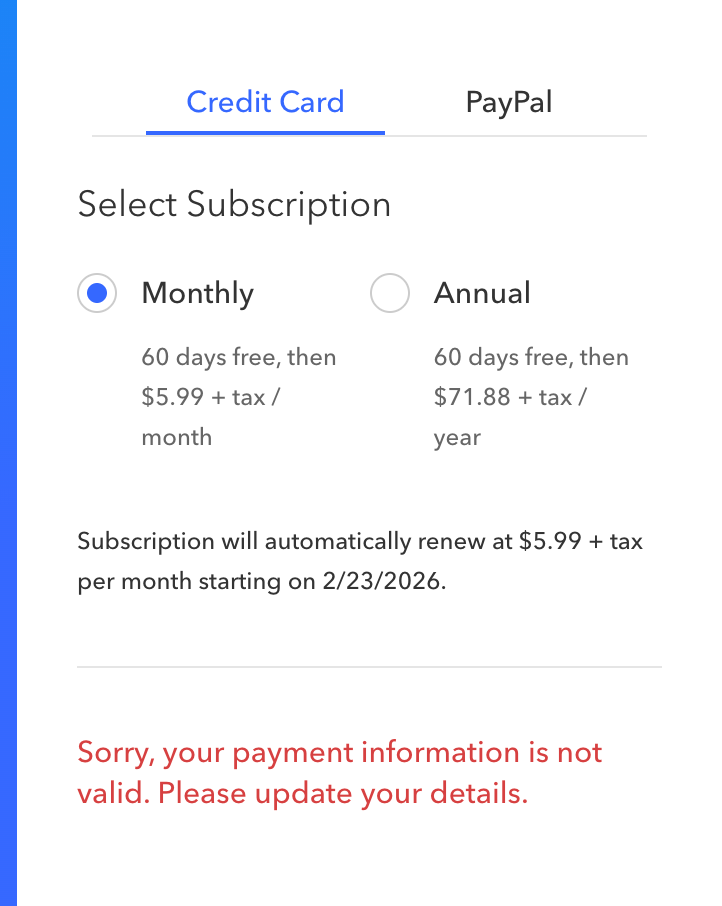Click the Monthly plan label
Viewport: 722px width, 906px height.
point(197,293)
